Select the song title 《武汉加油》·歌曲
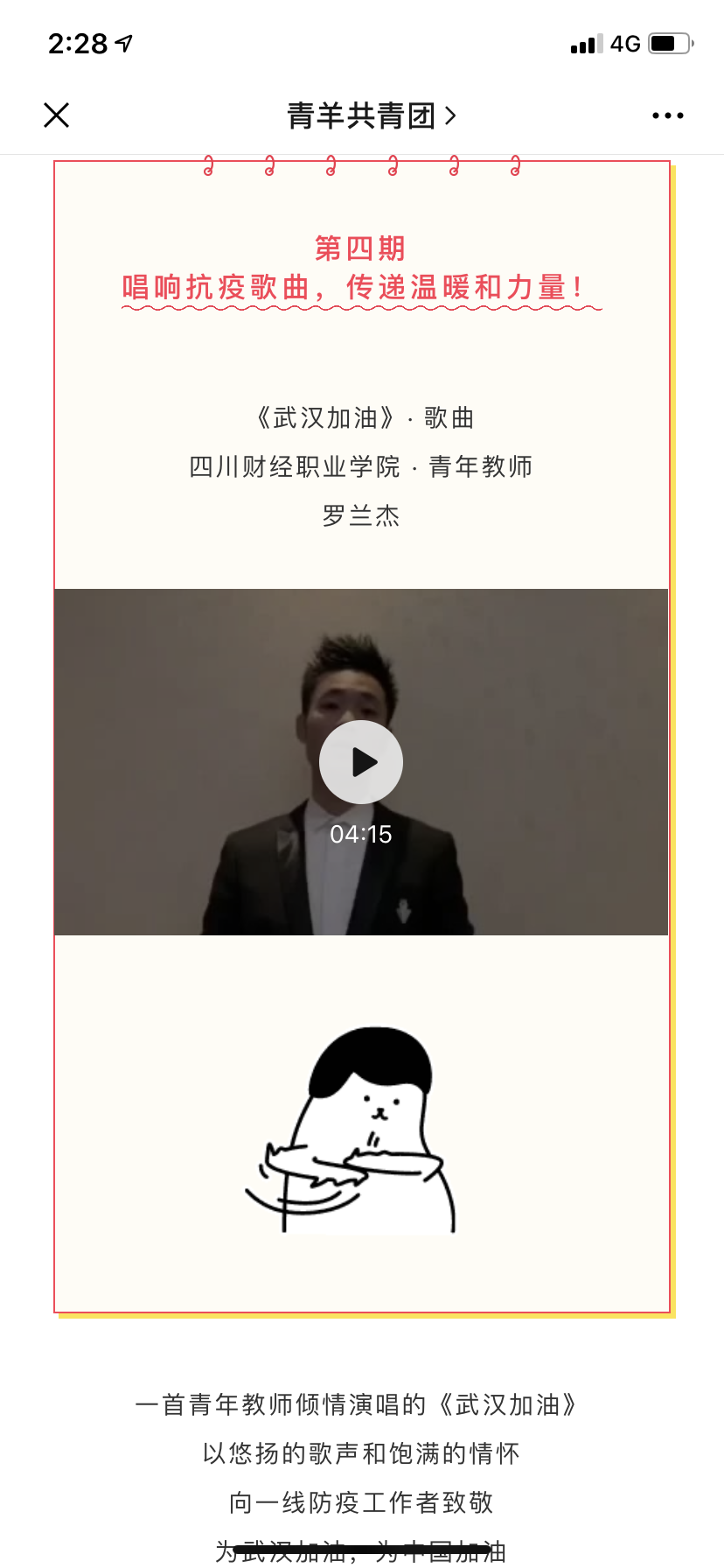Screen dimensions: 724x1568 [362, 417]
